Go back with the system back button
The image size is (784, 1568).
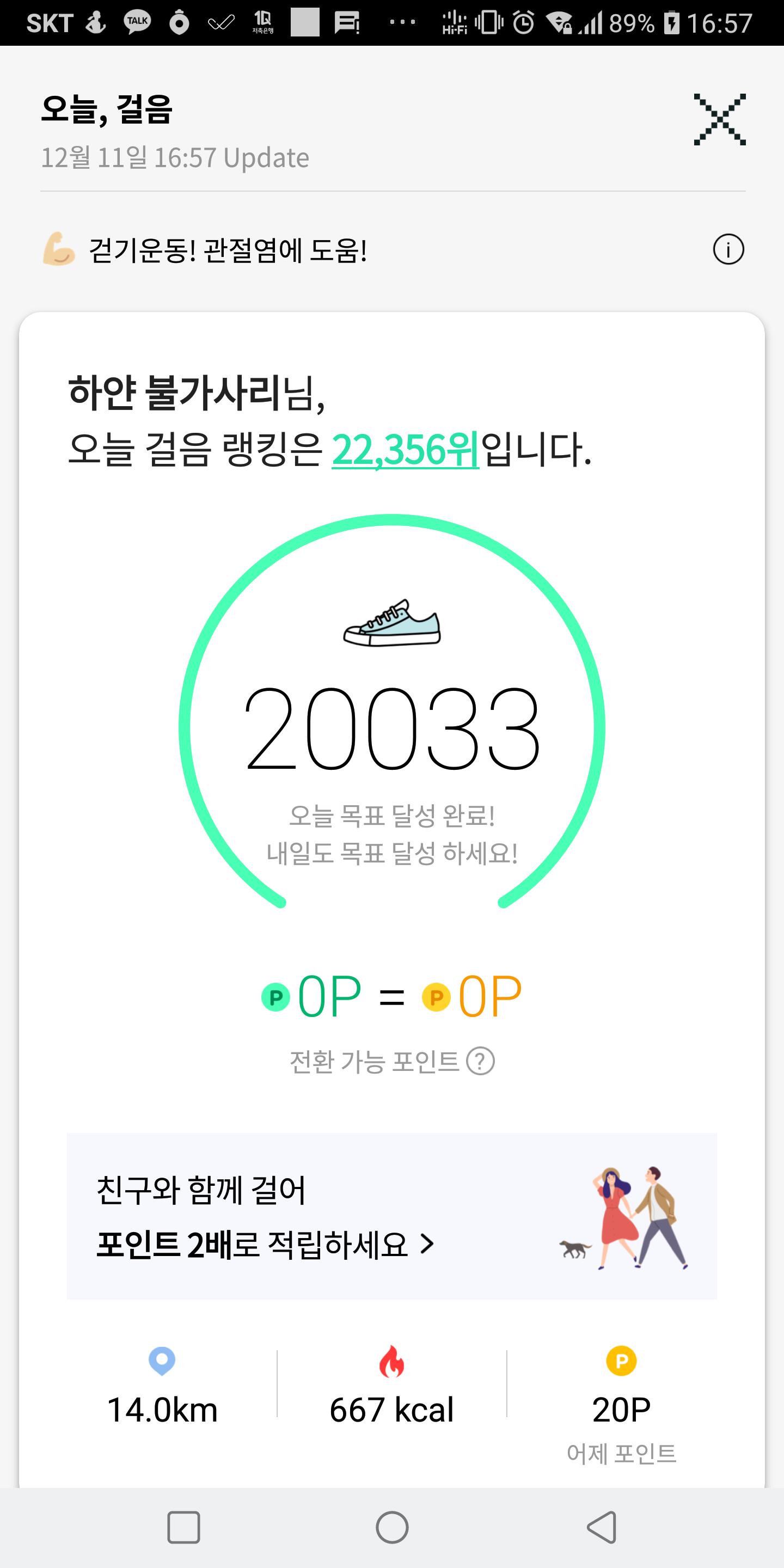(602, 1527)
